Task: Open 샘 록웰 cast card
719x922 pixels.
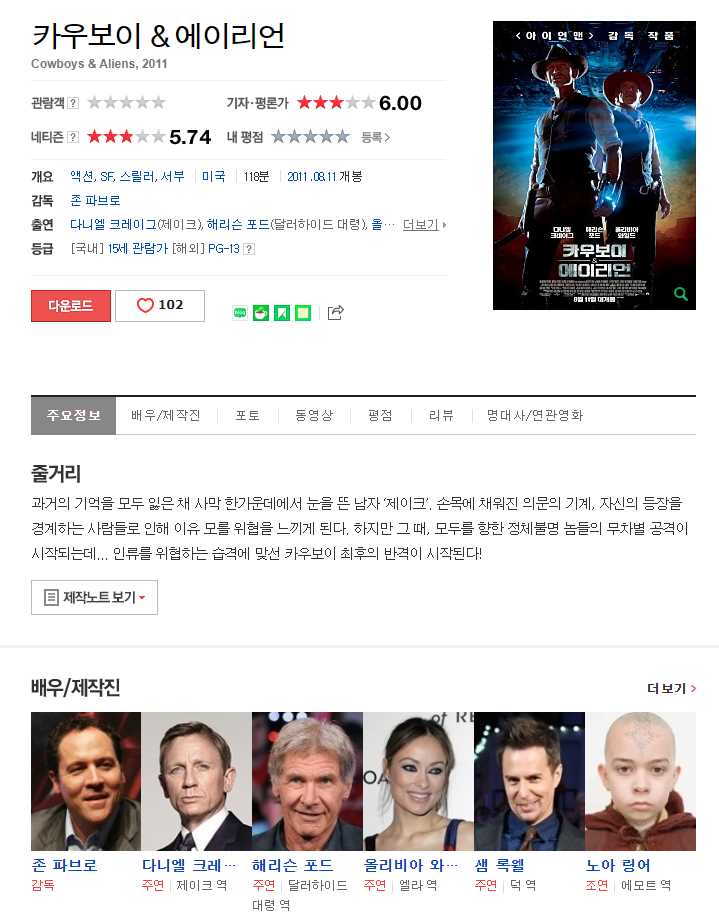Action: [x=529, y=781]
